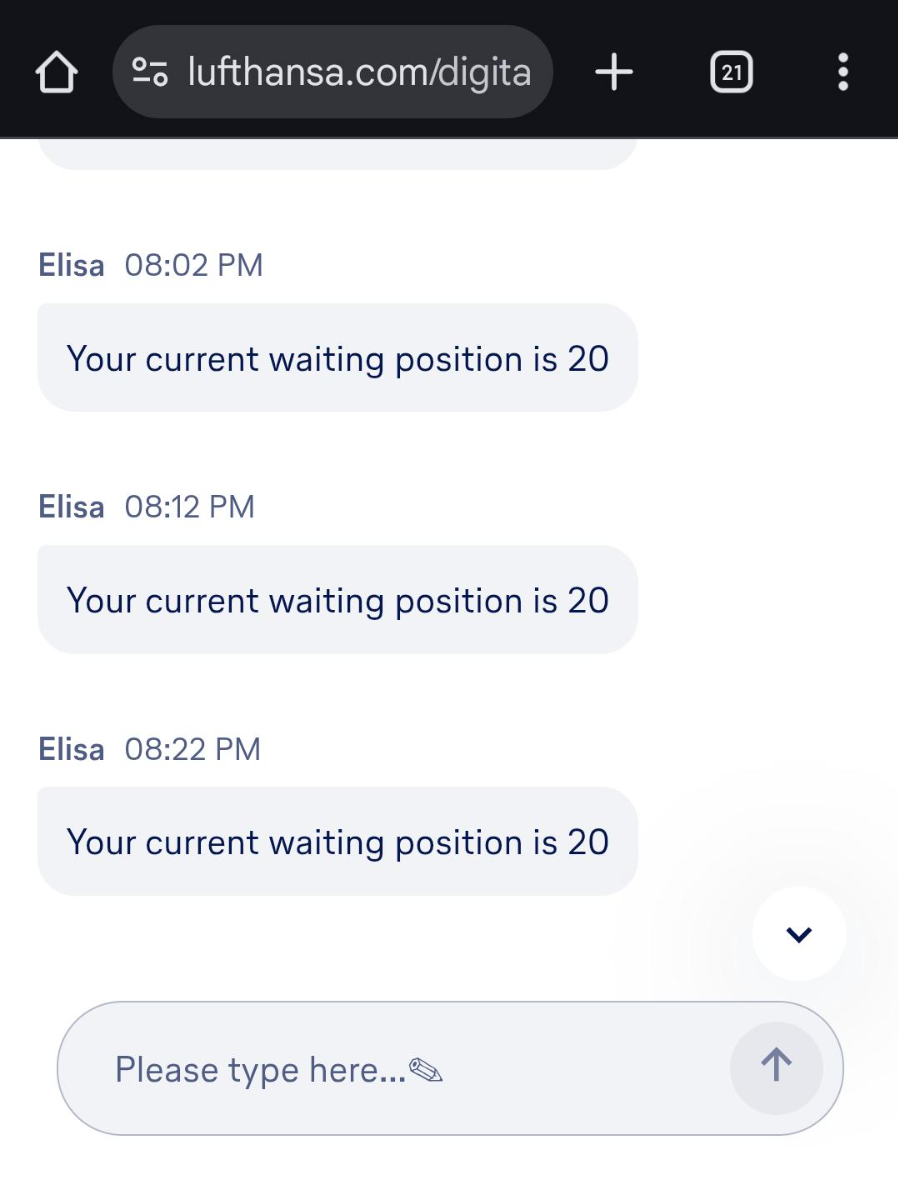Open a new tab with the plus icon
The width and height of the screenshot is (898, 1177).
614,71
